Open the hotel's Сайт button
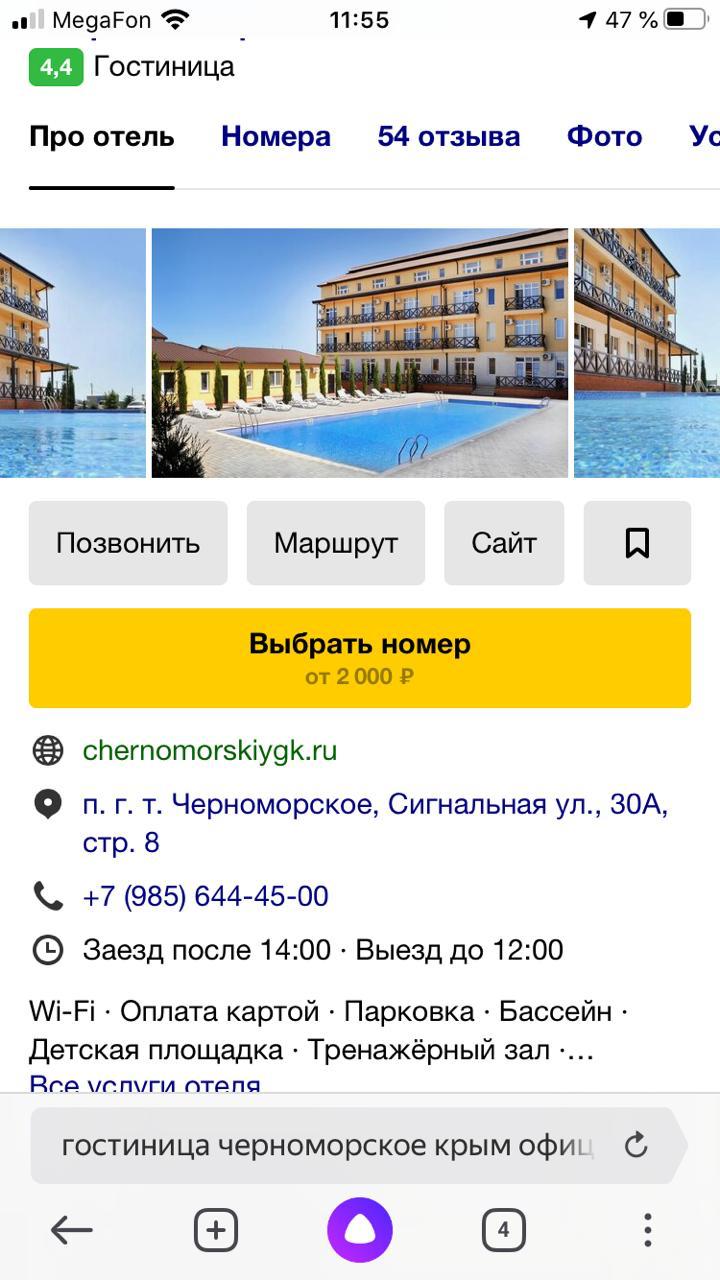This screenshot has height=1280, width=720. click(504, 543)
